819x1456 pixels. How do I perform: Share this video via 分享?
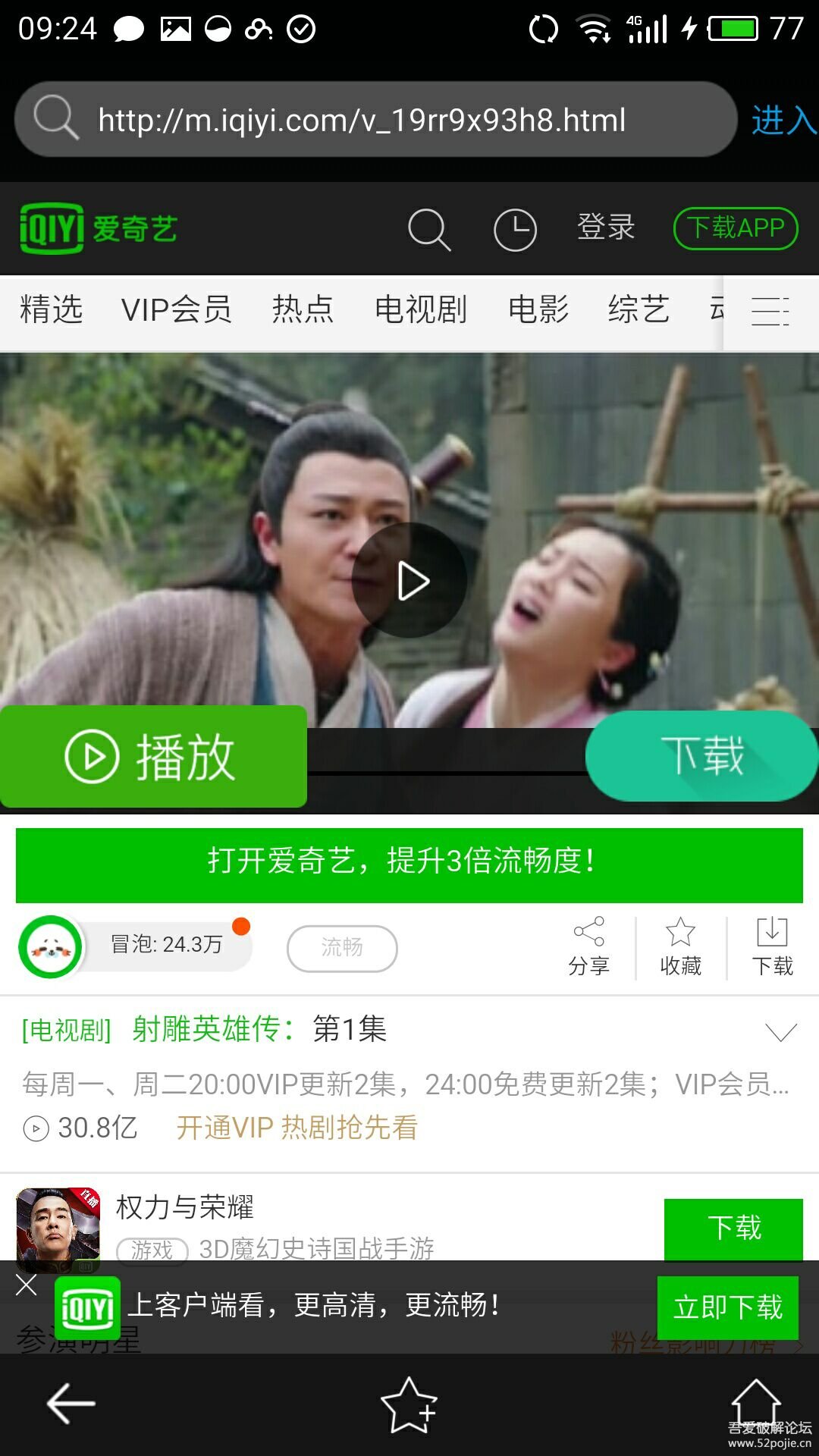pos(589,947)
